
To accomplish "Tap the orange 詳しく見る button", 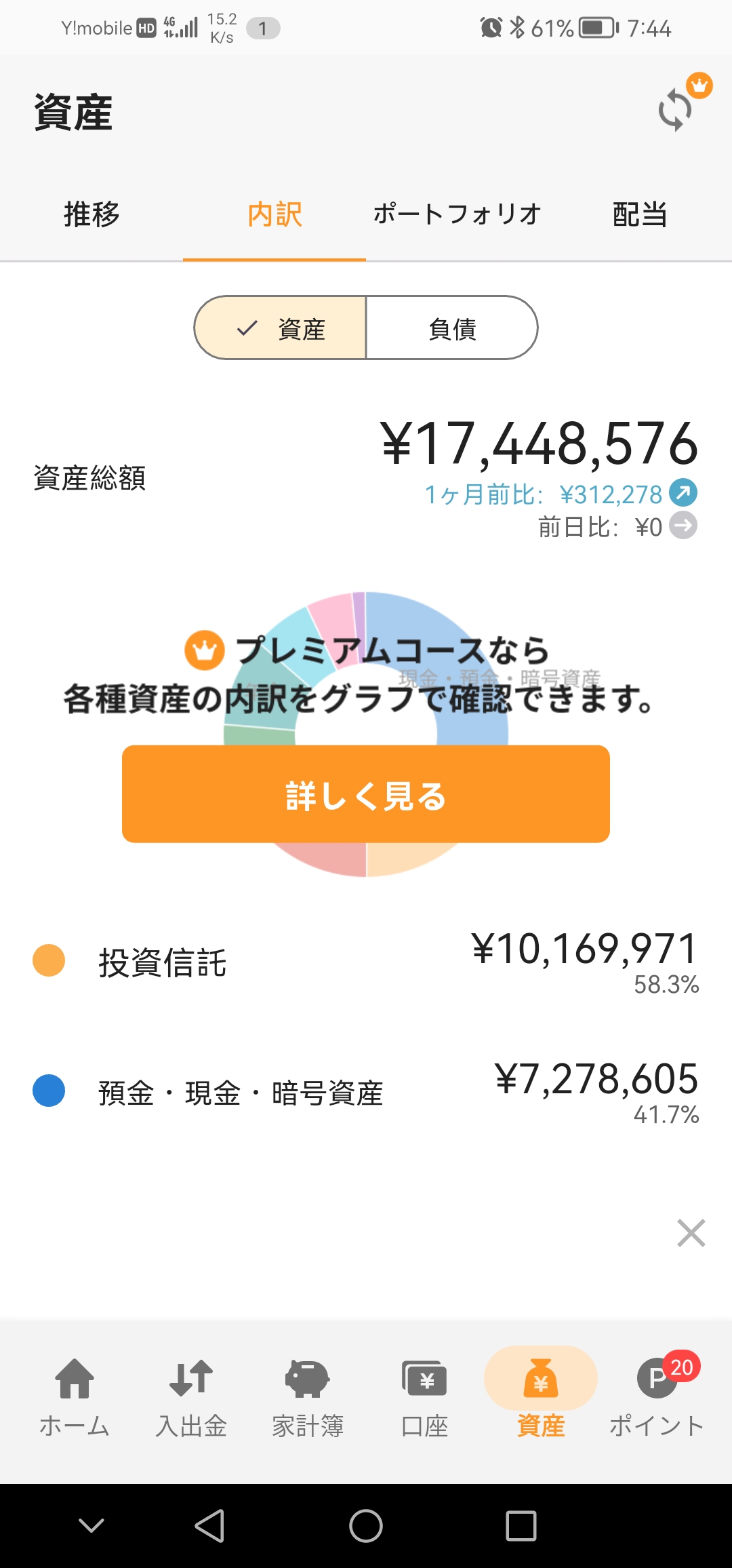I will click(x=366, y=794).
